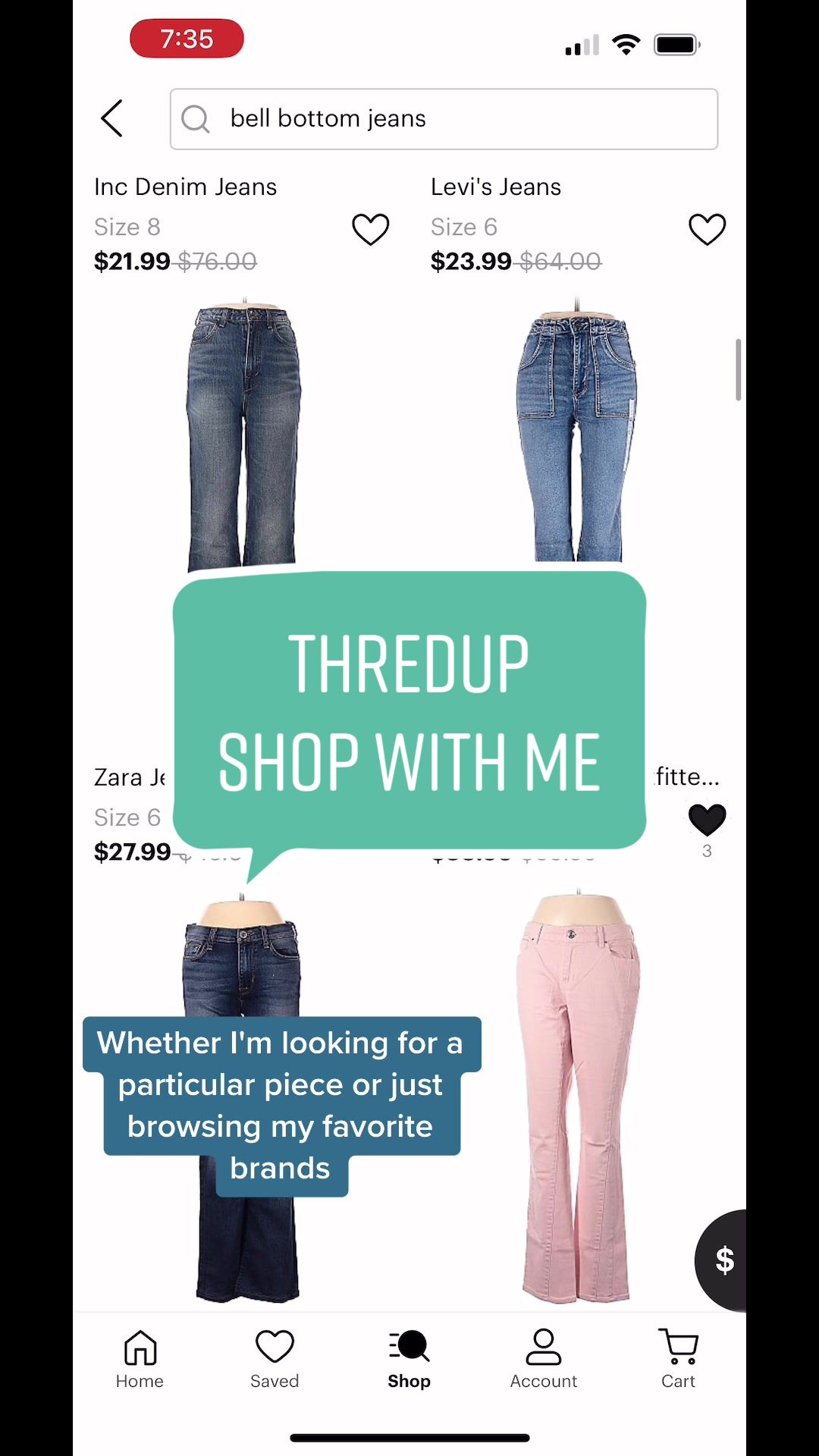Go back with the back arrow
Viewport: 819px width, 1456px height.
pyautogui.click(x=112, y=119)
